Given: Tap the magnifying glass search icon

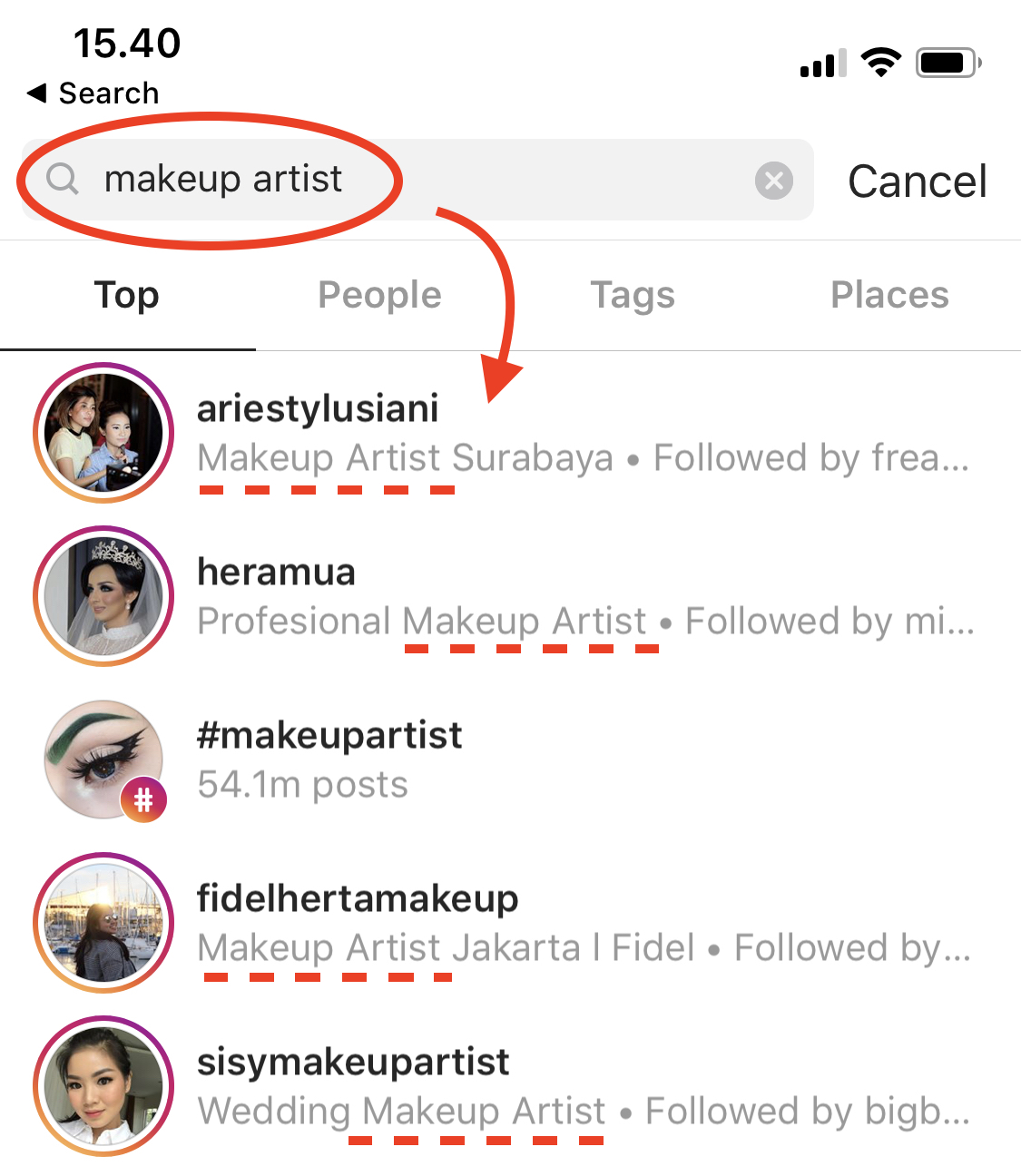Looking at the screenshot, I should pos(62,180).
